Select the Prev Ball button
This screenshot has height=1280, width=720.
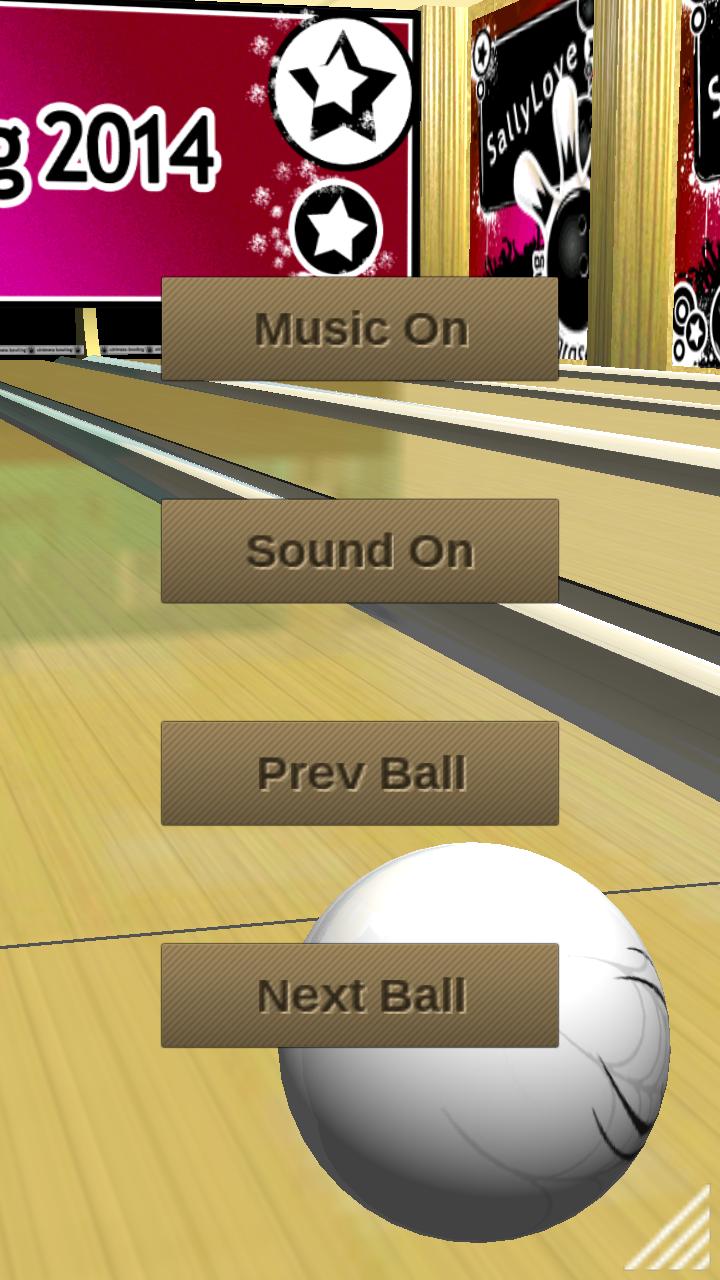click(360, 773)
